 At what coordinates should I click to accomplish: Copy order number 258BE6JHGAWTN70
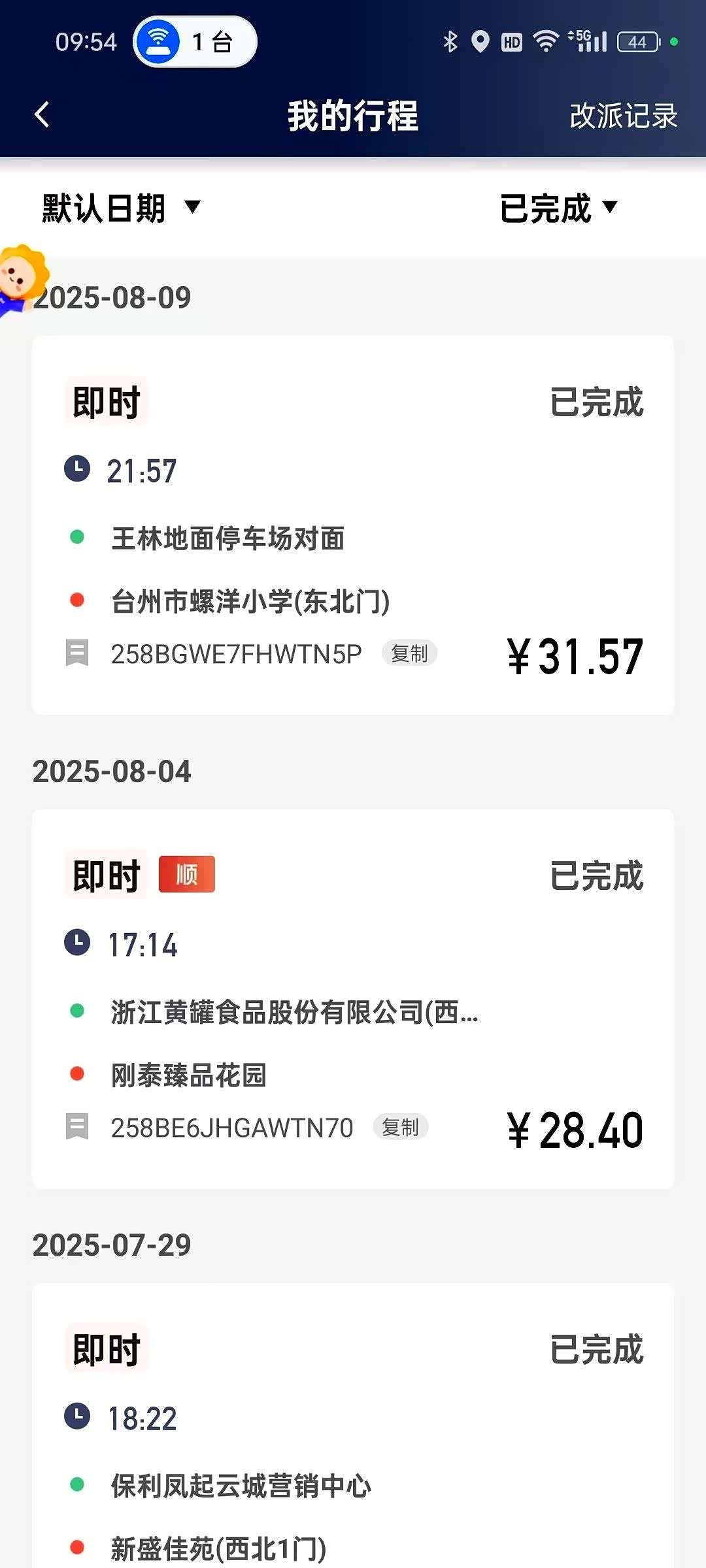400,1127
